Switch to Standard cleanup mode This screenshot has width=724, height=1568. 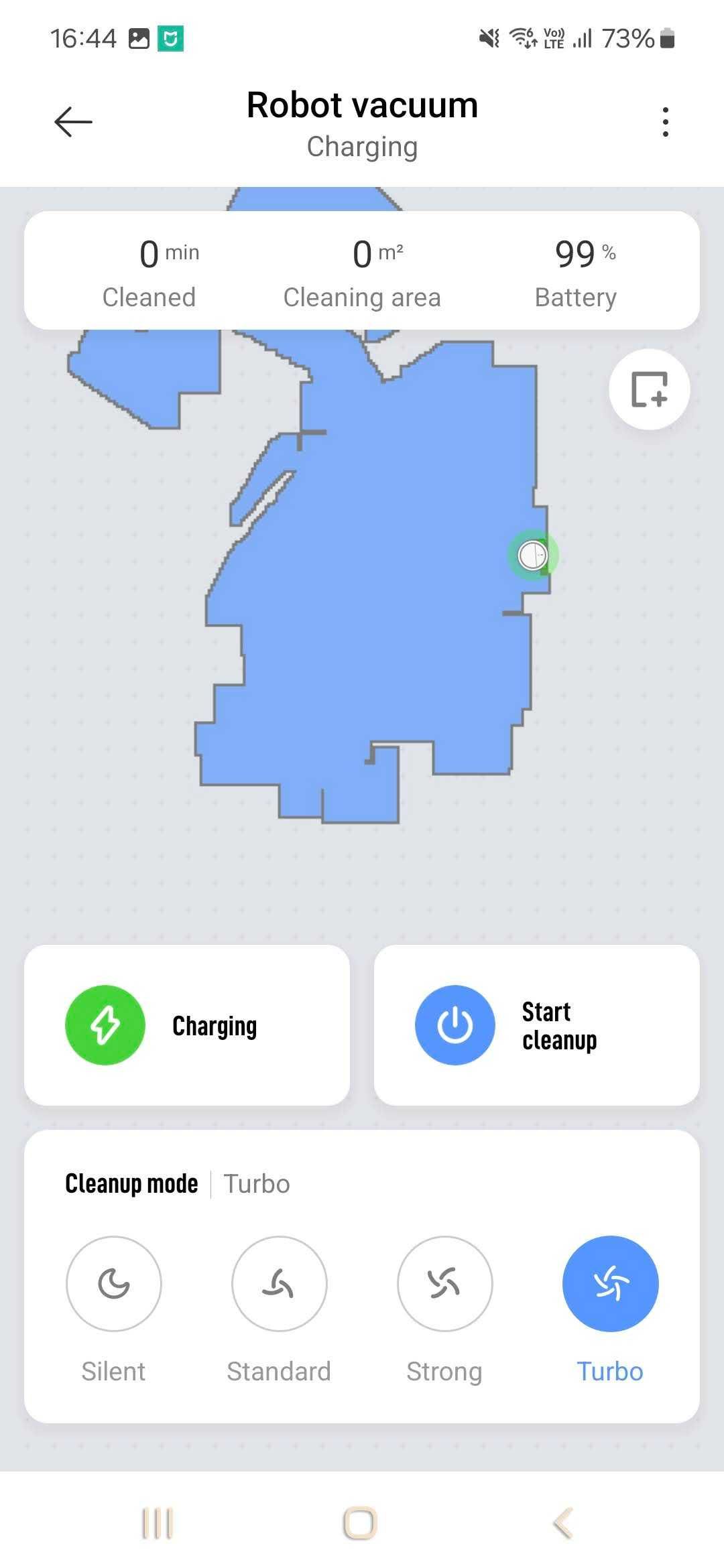click(279, 1283)
